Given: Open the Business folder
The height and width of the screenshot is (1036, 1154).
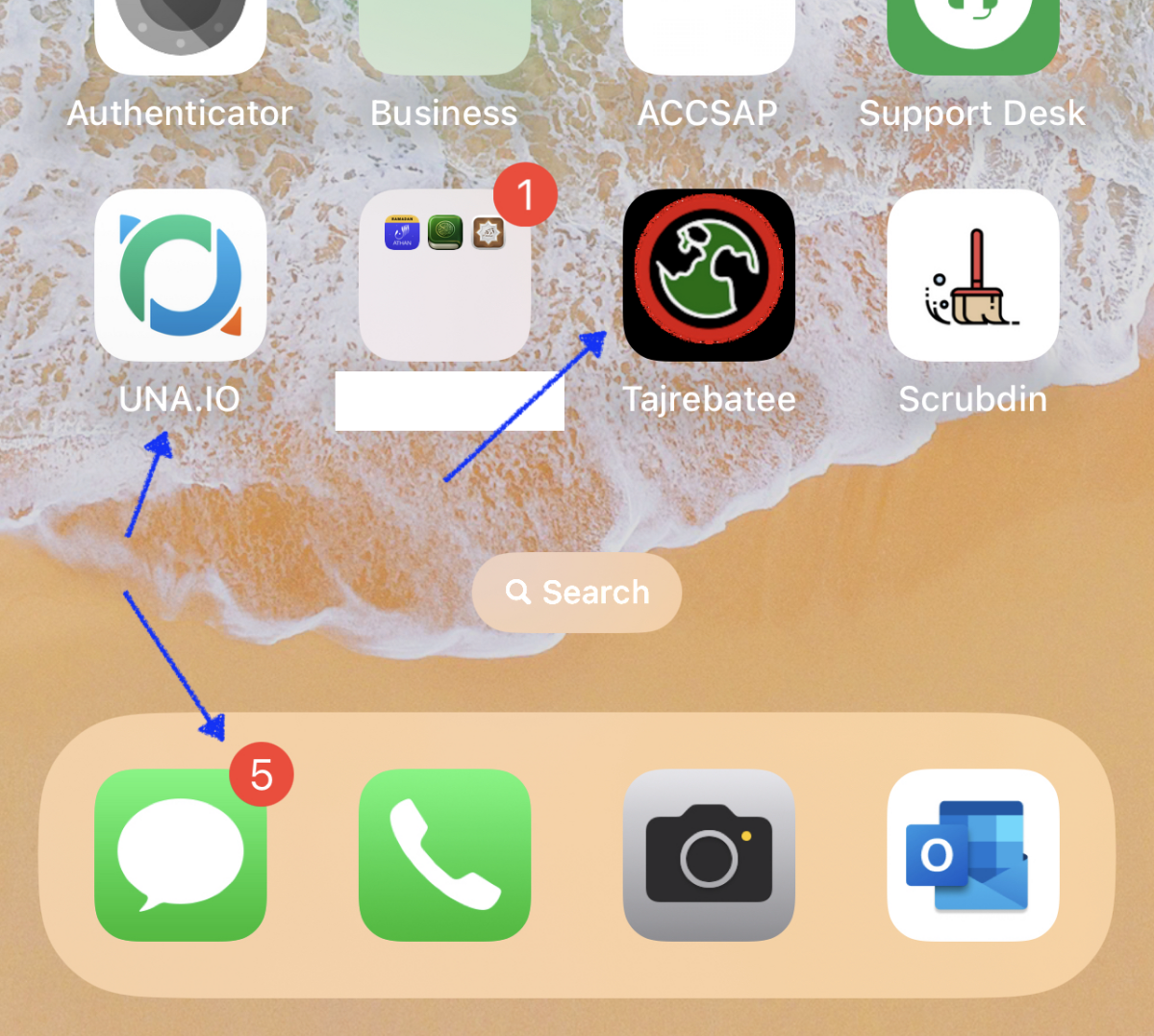Looking at the screenshot, I should tap(444, 34).
